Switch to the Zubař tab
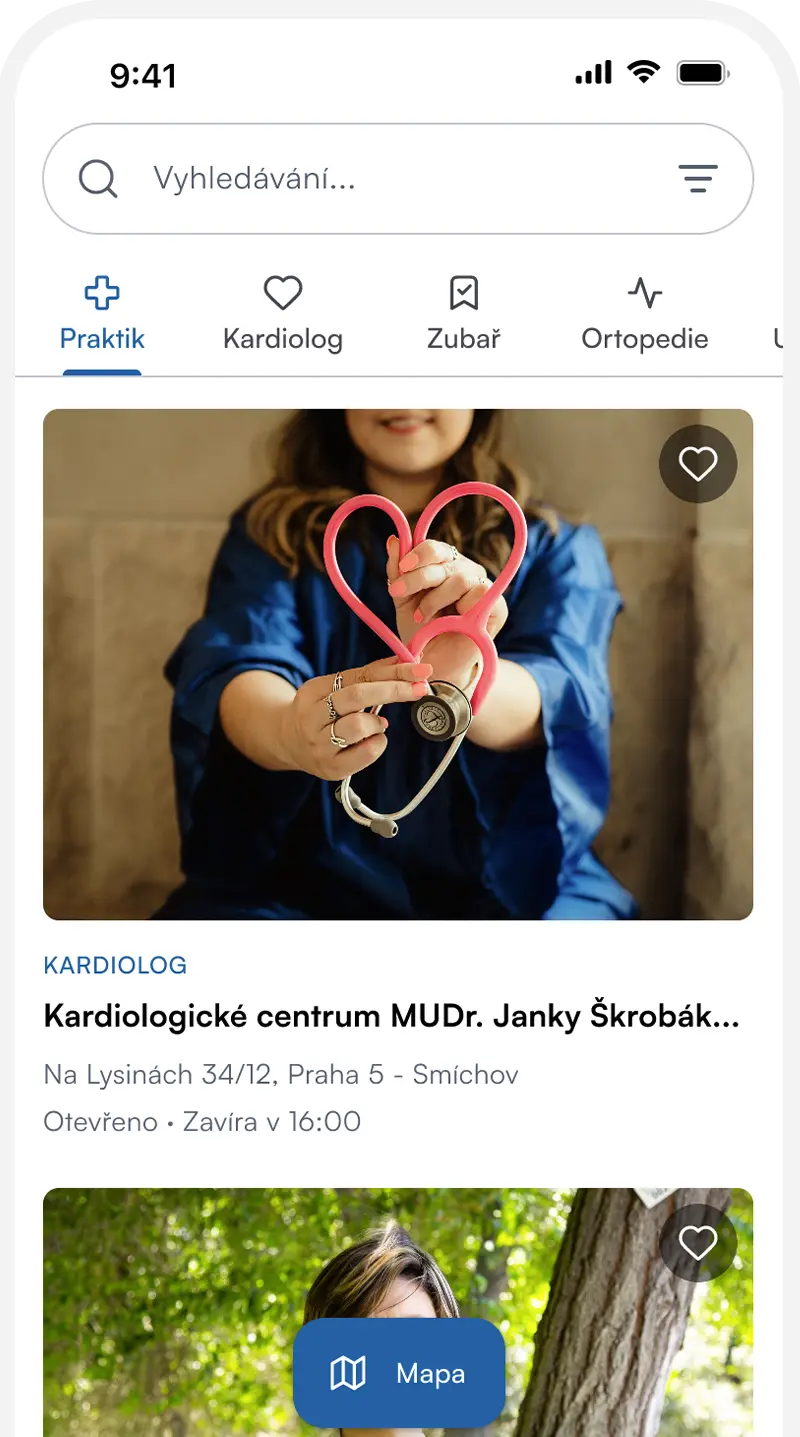This screenshot has height=1437, width=800. tap(464, 315)
